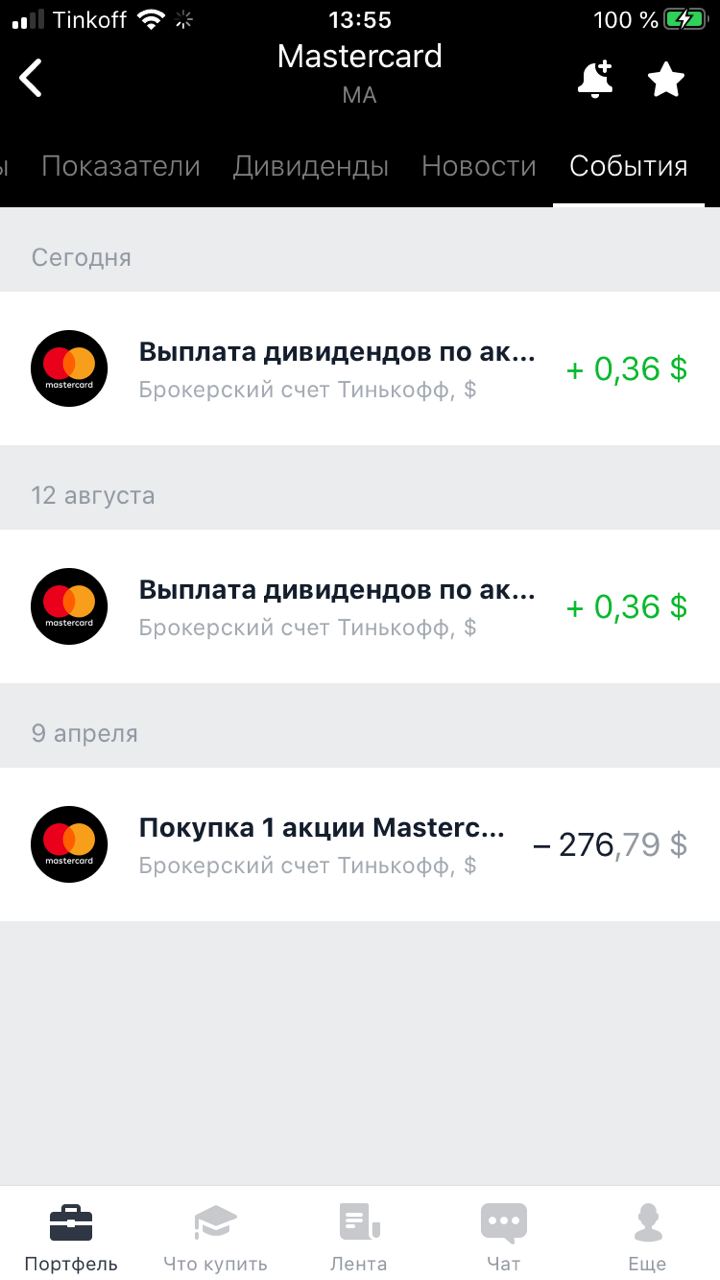This screenshot has width=720, height=1280.
Task: Open the Покупка 1 акции Mastercard event
Action: 360,845
